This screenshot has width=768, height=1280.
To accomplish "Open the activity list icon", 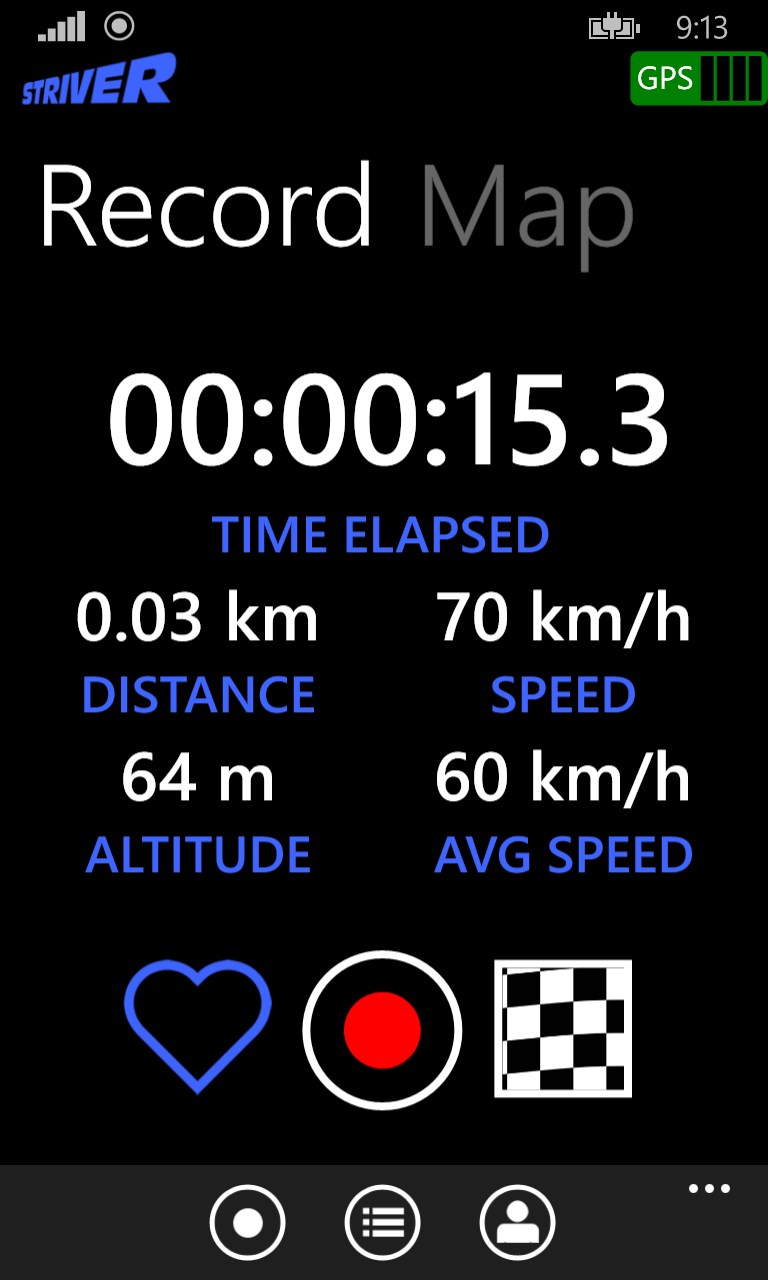I will [381, 1222].
